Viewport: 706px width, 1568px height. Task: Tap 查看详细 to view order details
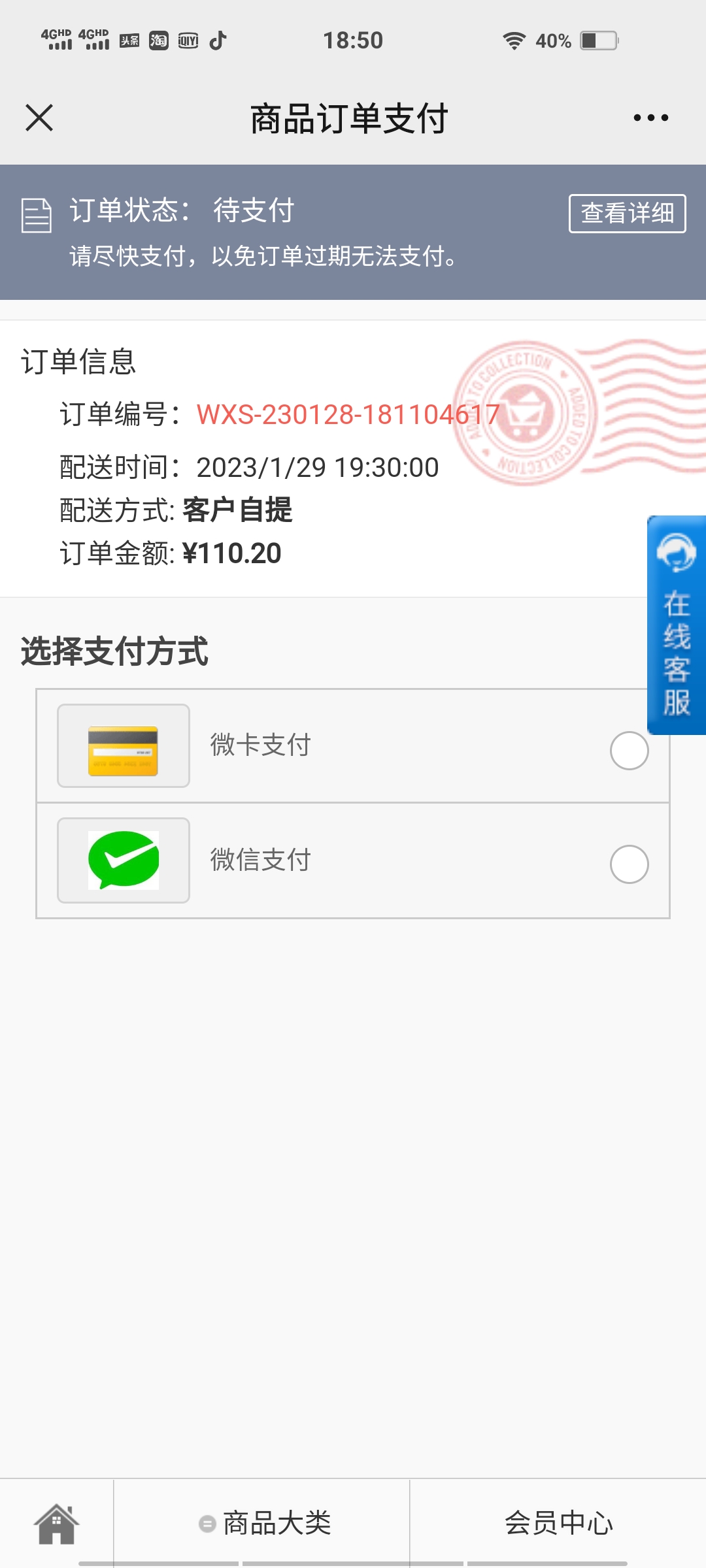point(627,214)
